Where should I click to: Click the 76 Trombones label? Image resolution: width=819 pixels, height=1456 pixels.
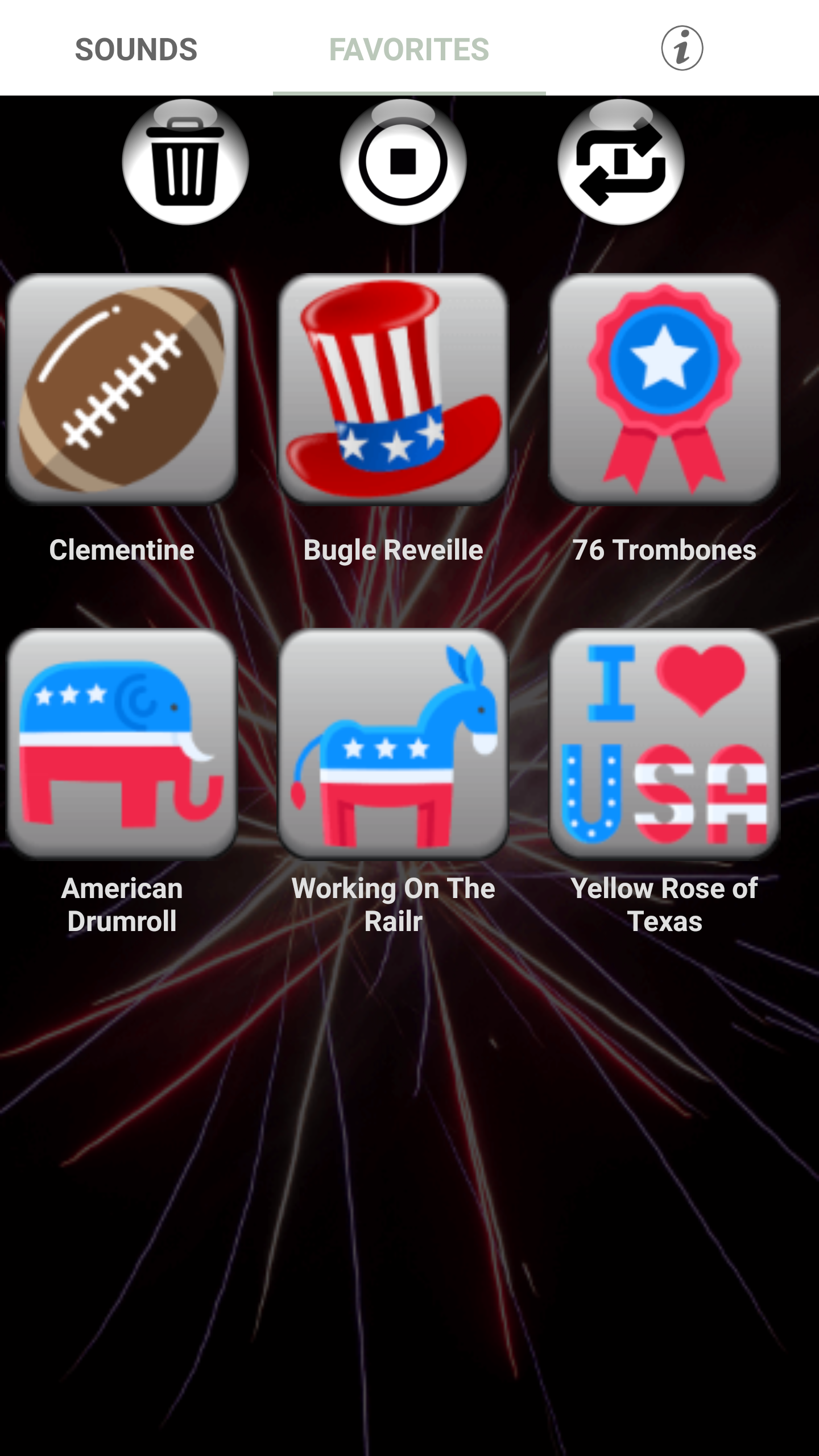click(663, 549)
